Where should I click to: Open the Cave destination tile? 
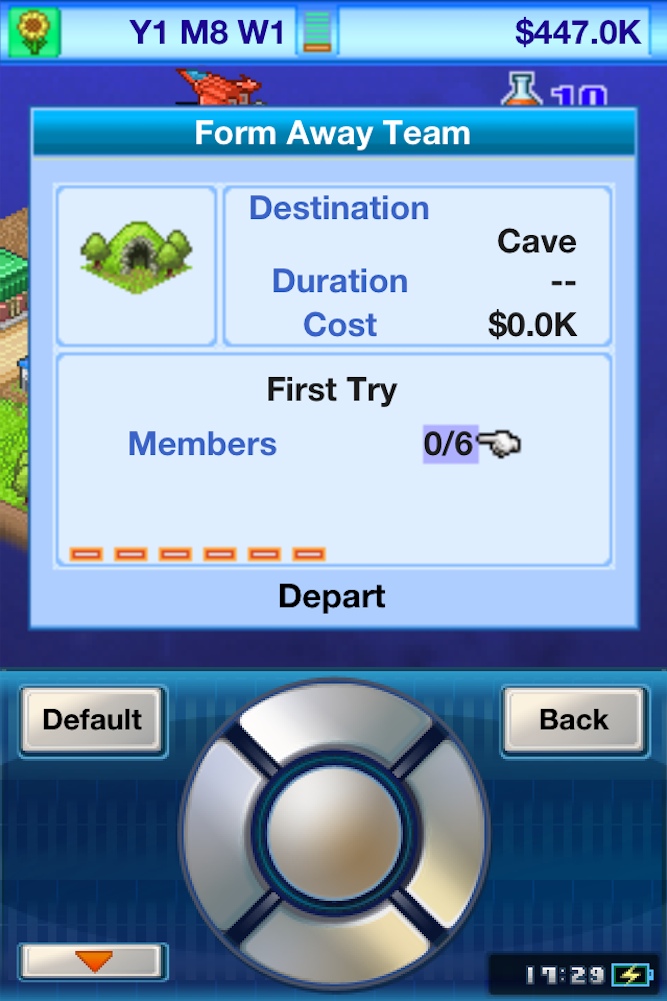click(135, 265)
